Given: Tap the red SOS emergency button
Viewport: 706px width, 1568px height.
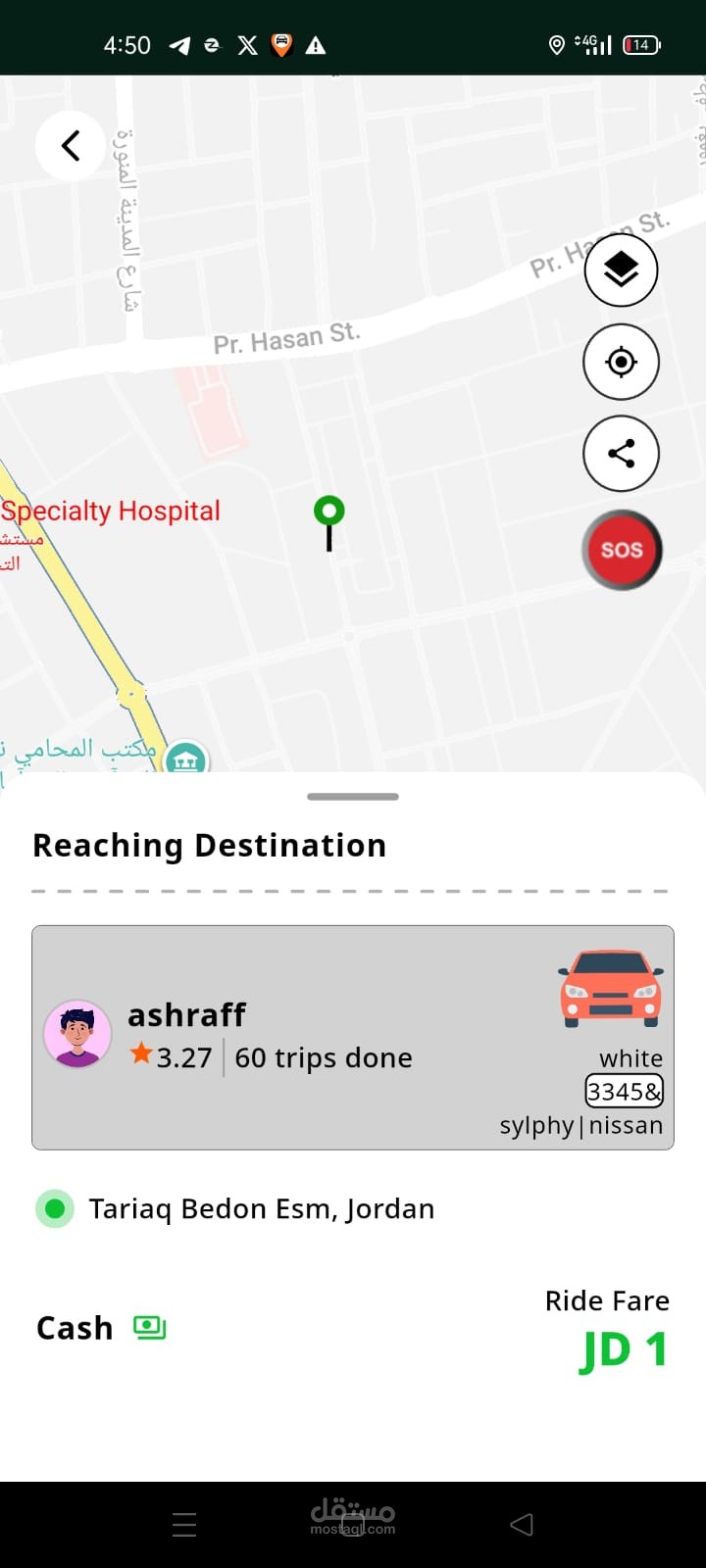Looking at the screenshot, I should click(x=622, y=550).
